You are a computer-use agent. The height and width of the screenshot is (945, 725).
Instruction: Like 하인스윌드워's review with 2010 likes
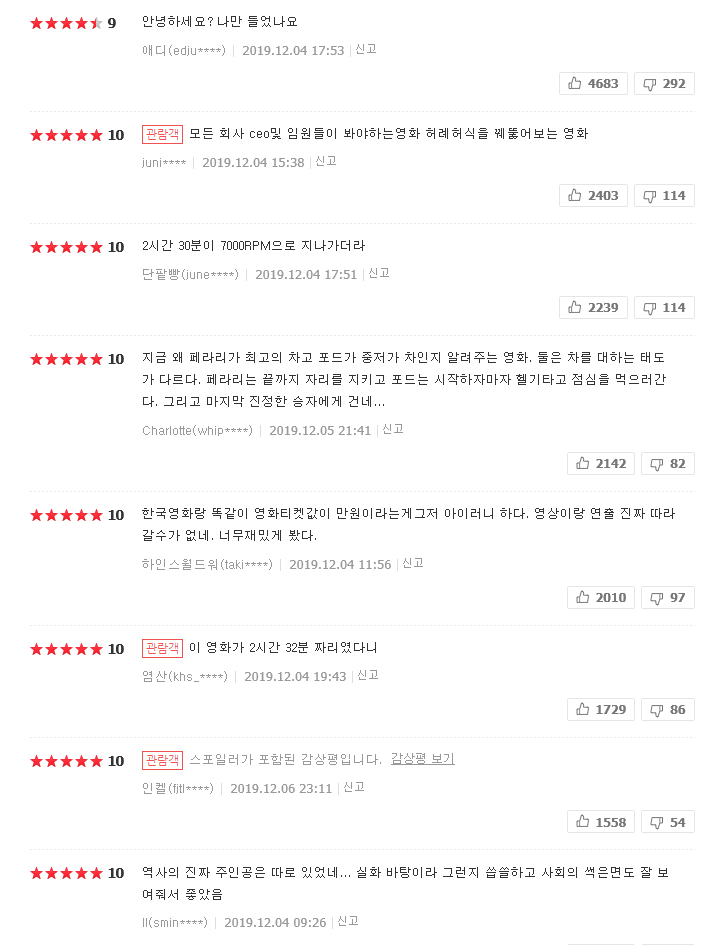[x=597, y=598]
